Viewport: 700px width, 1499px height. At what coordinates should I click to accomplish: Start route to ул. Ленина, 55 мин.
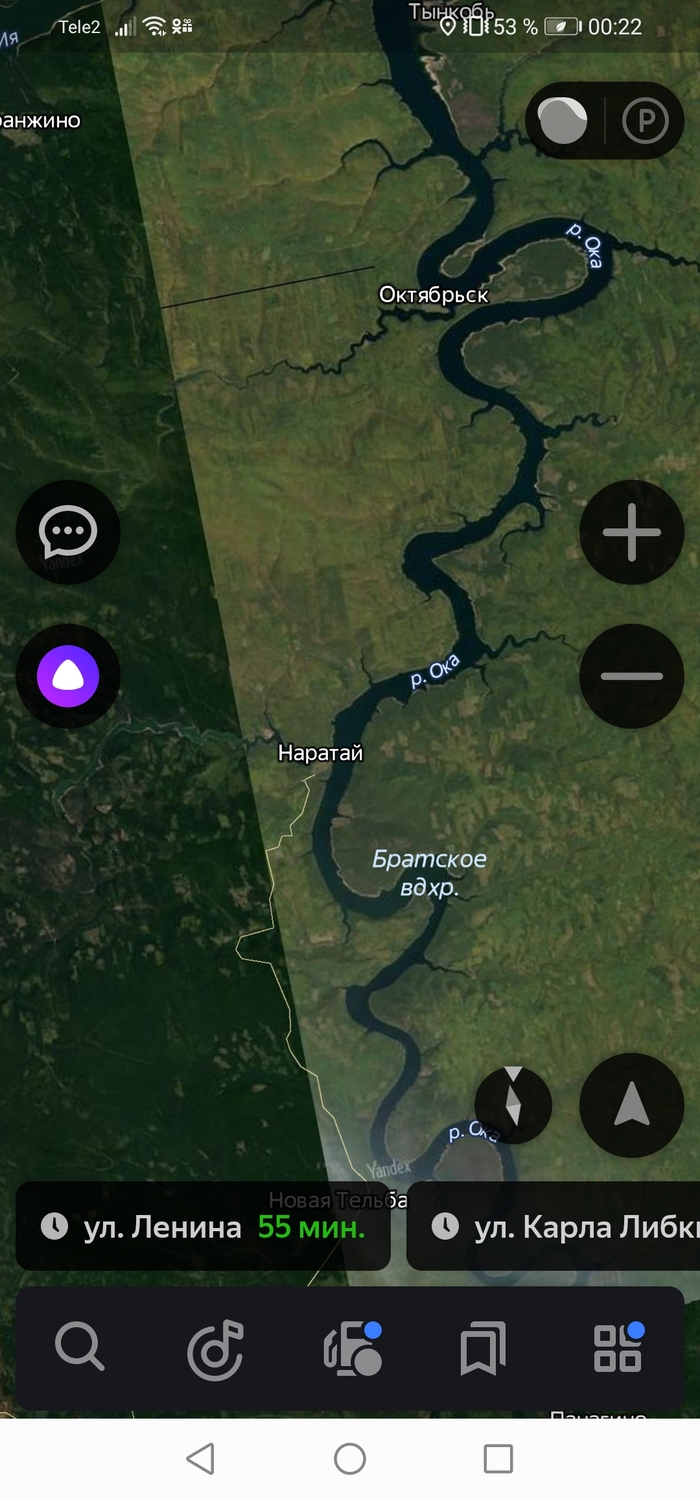[x=203, y=1226]
